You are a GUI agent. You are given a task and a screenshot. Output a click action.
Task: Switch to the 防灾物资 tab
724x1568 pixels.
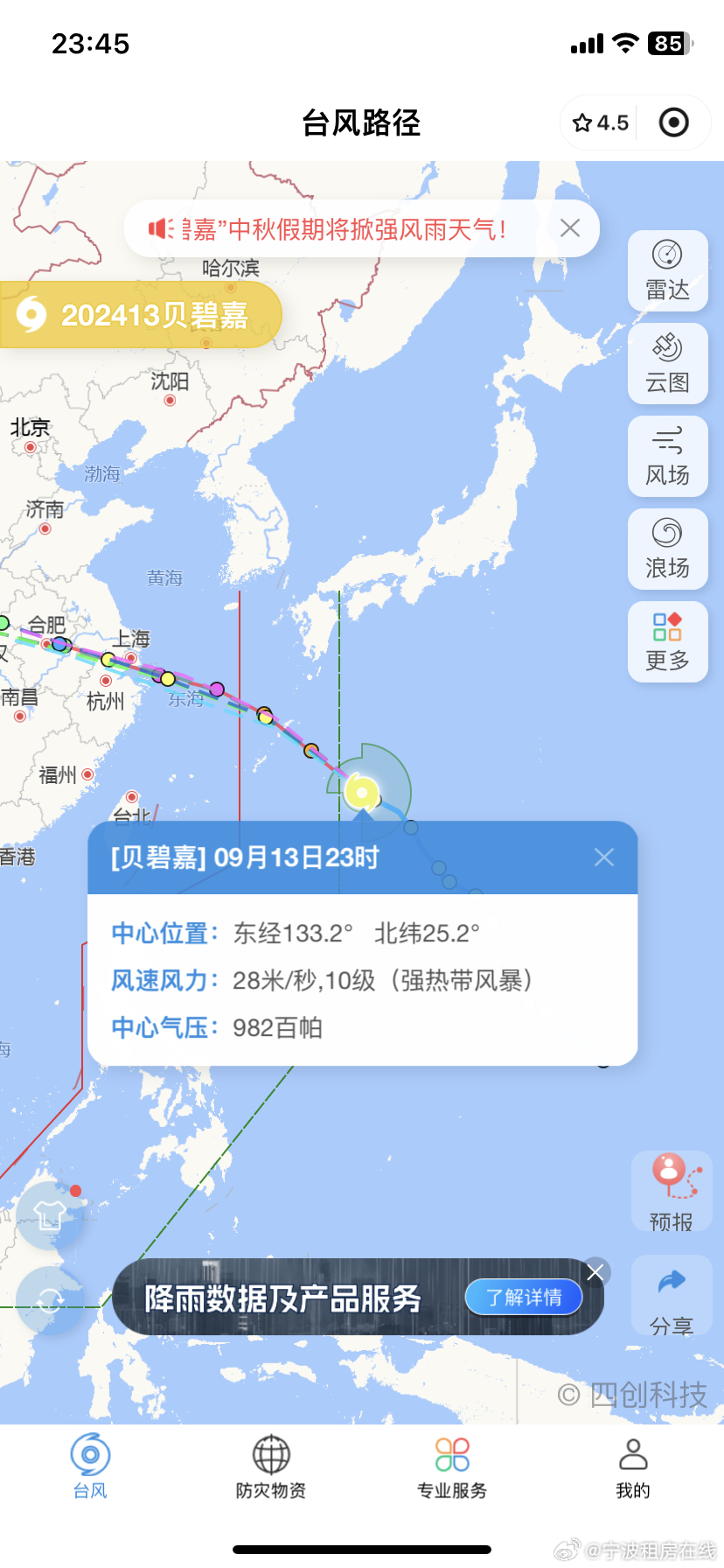coord(271,1467)
